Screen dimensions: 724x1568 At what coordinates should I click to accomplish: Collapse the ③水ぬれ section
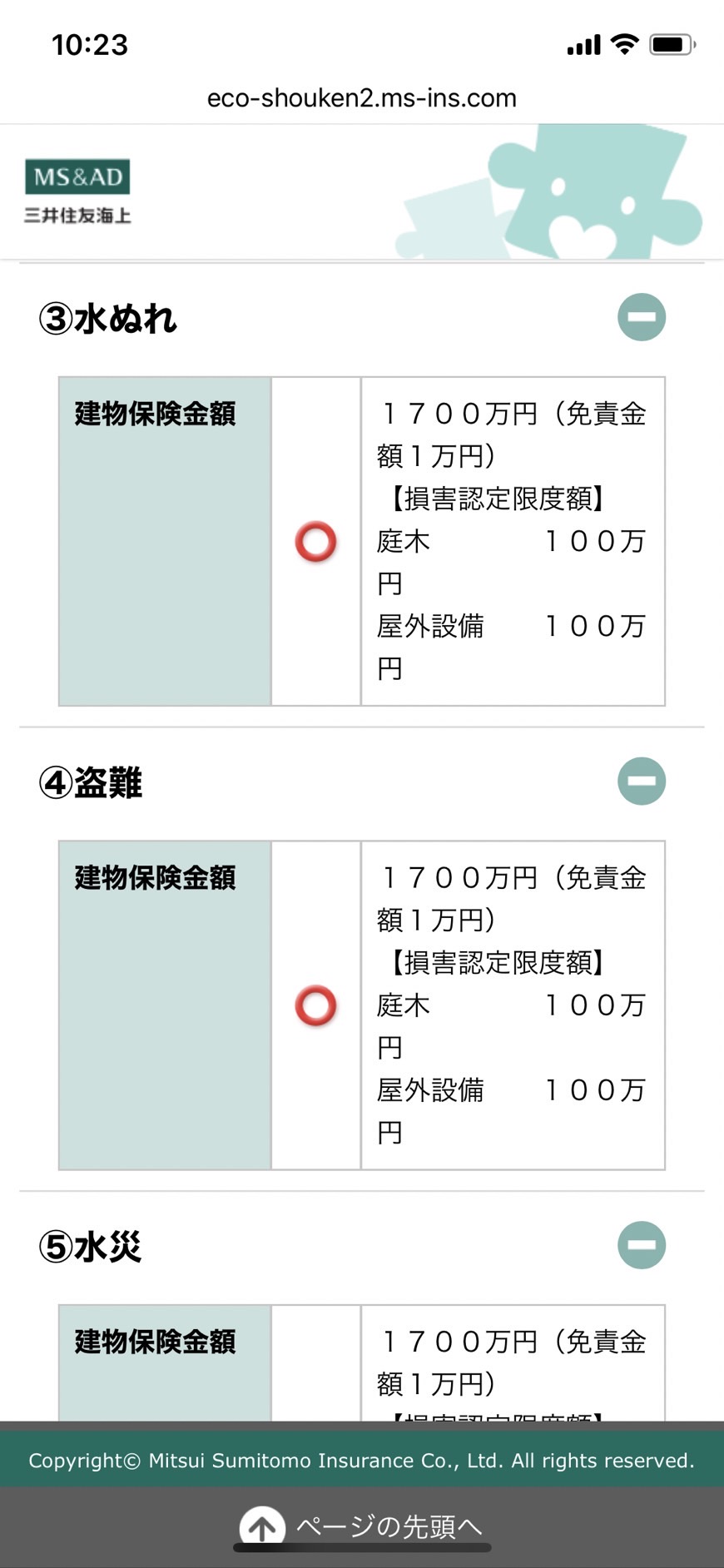coord(642,317)
